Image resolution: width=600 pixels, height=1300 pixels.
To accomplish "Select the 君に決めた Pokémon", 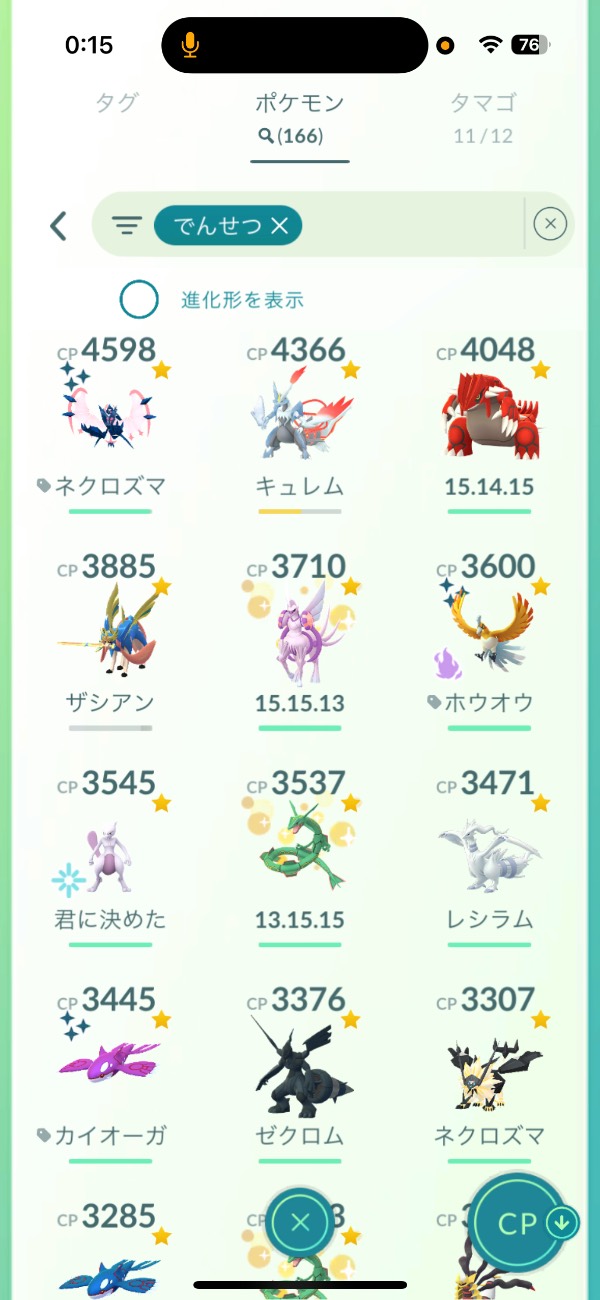I will pos(110,850).
